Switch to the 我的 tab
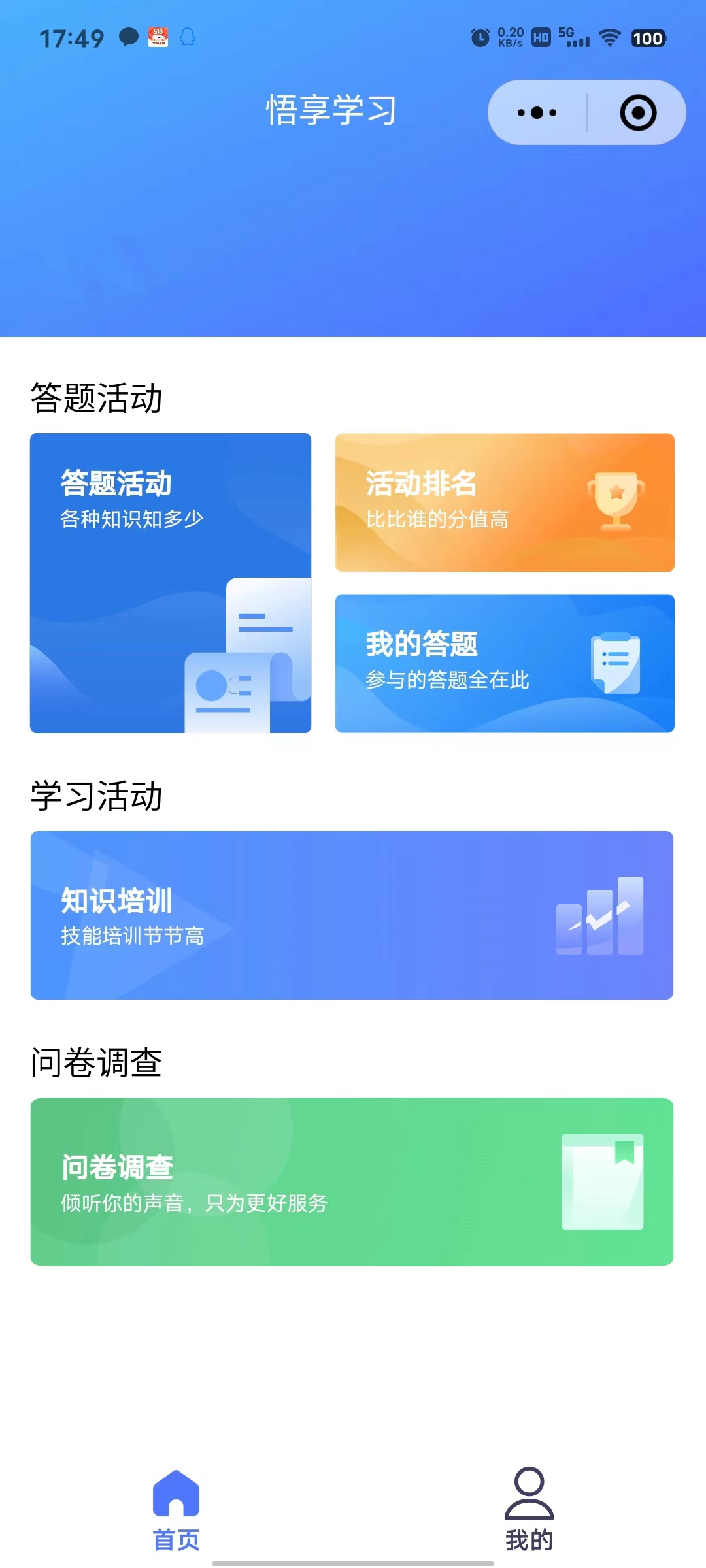706x1568 pixels. click(x=529, y=1509)
